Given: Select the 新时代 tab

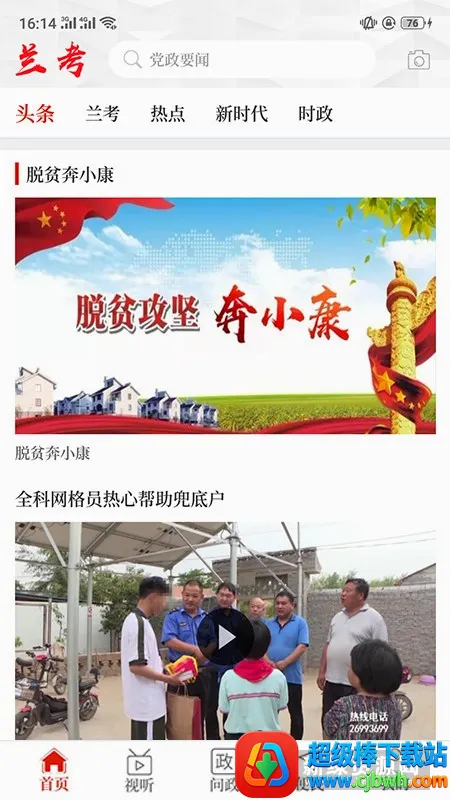Looking at the screenshot, I should click(241, 113).
